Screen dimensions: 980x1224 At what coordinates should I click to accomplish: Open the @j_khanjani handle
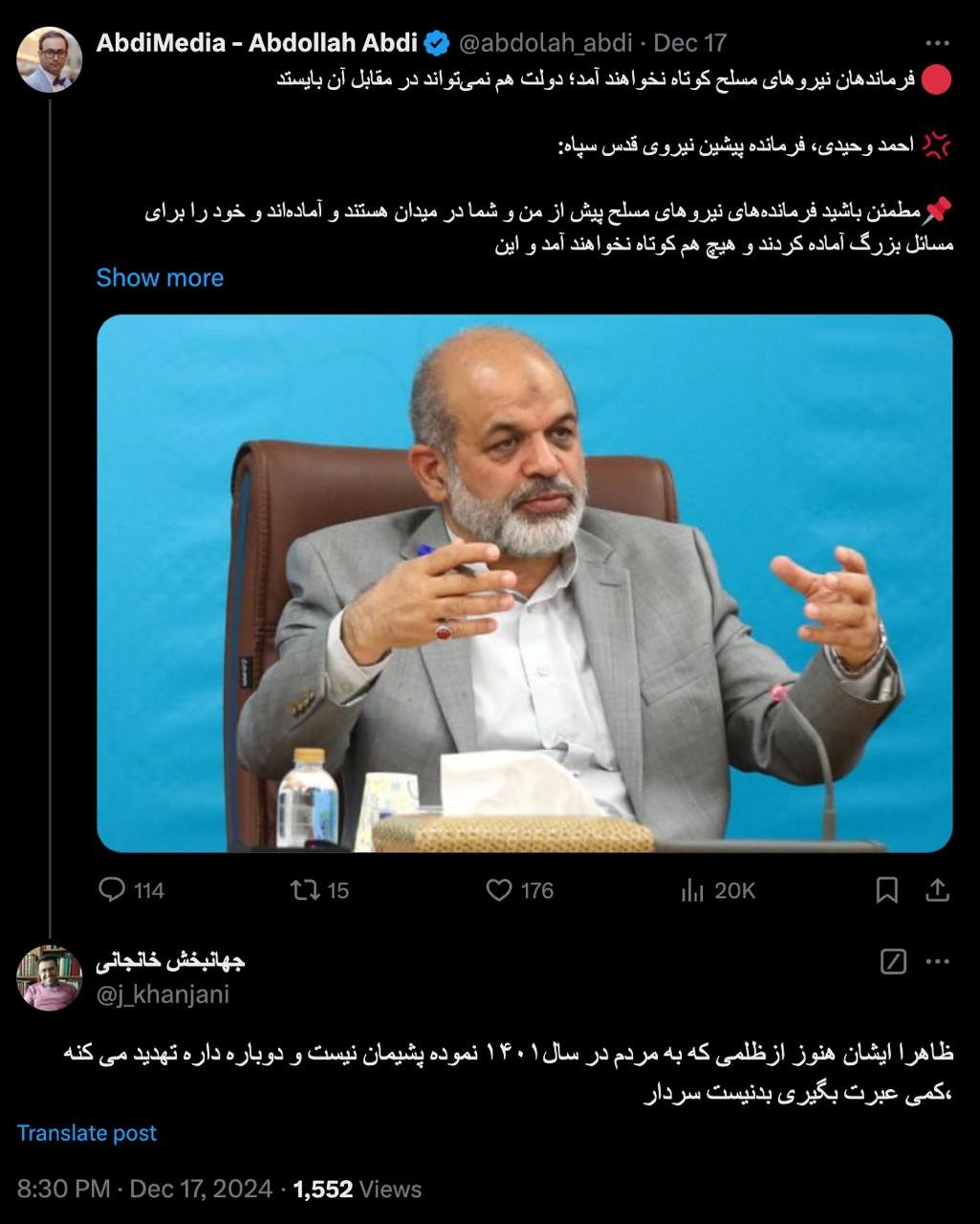[x=163, y=994]
